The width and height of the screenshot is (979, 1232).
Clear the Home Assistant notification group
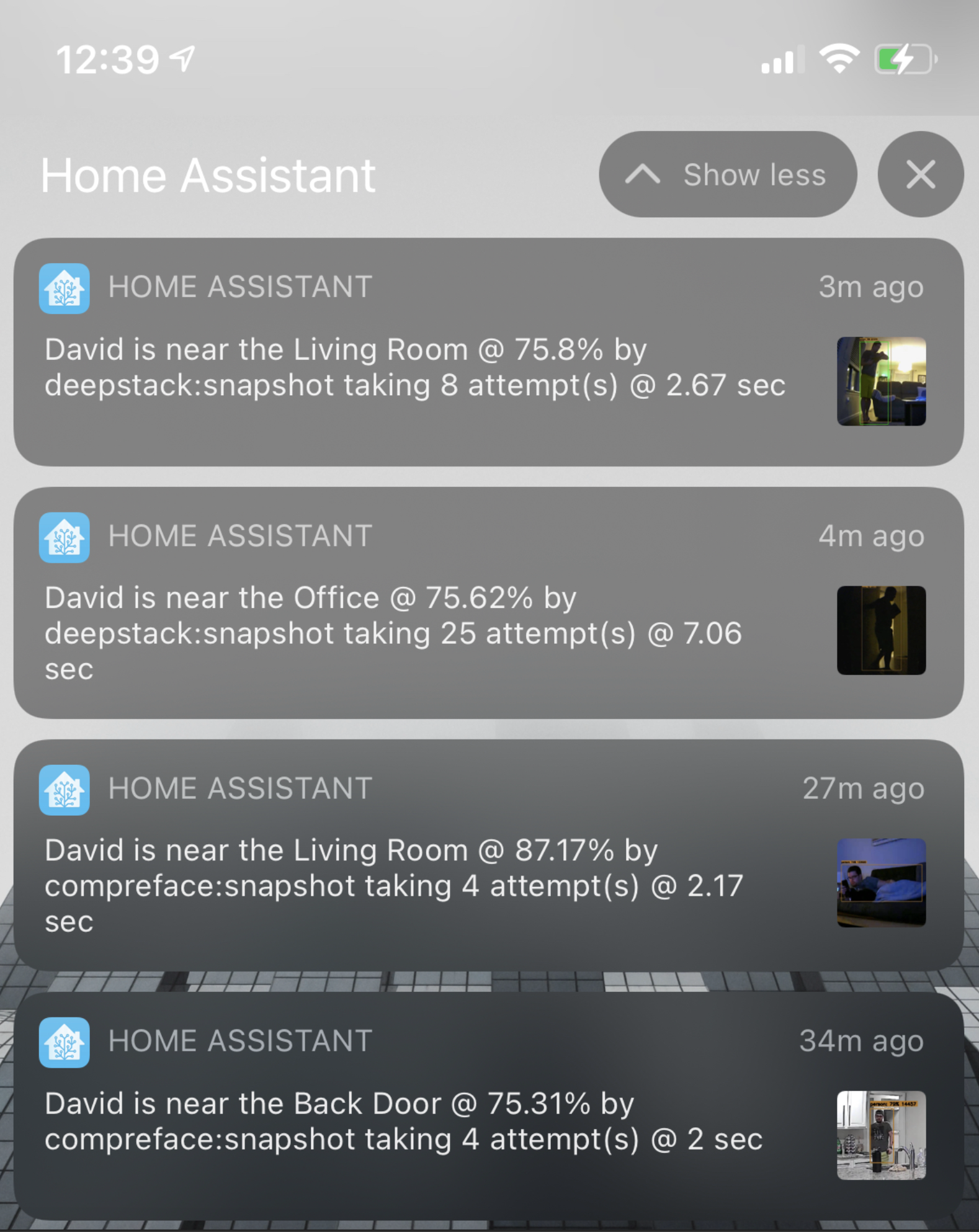(920, 174)
